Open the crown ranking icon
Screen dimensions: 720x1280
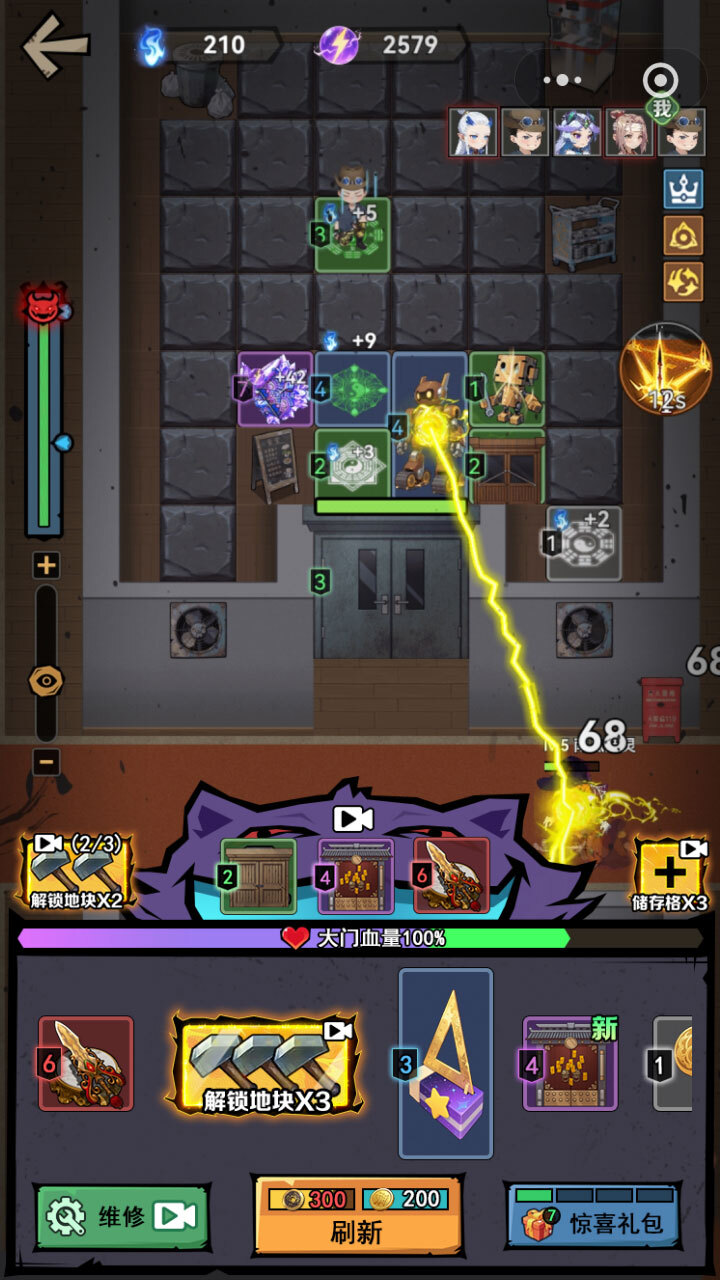pos(683,188)
